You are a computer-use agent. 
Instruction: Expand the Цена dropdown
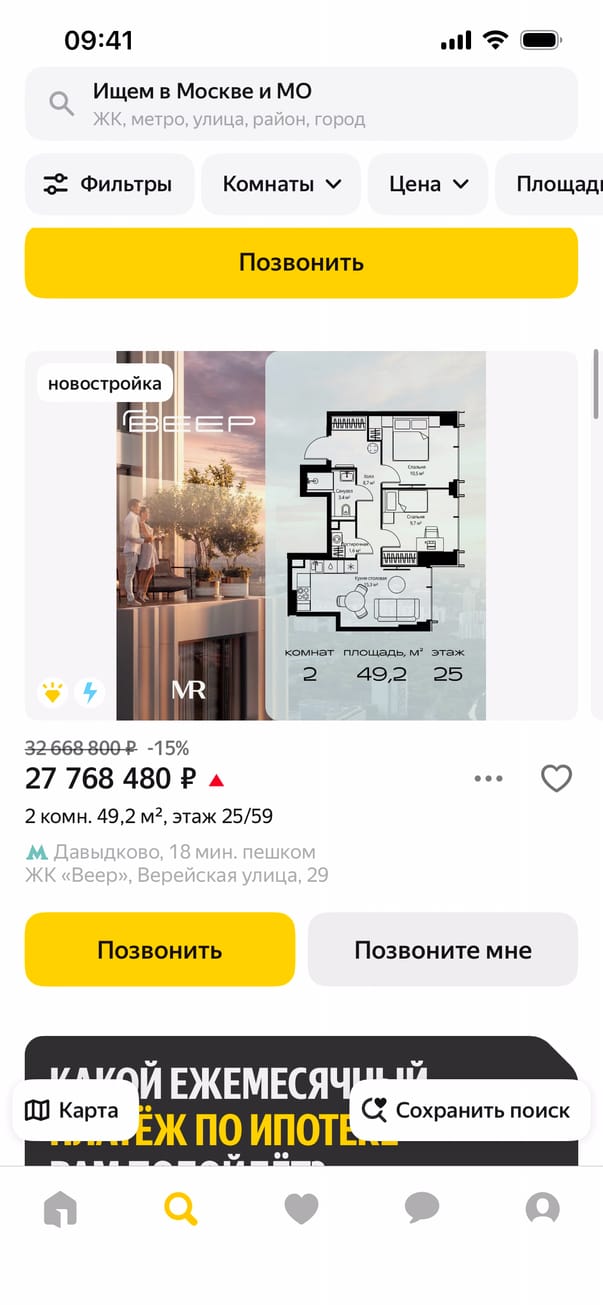(428, 184)
